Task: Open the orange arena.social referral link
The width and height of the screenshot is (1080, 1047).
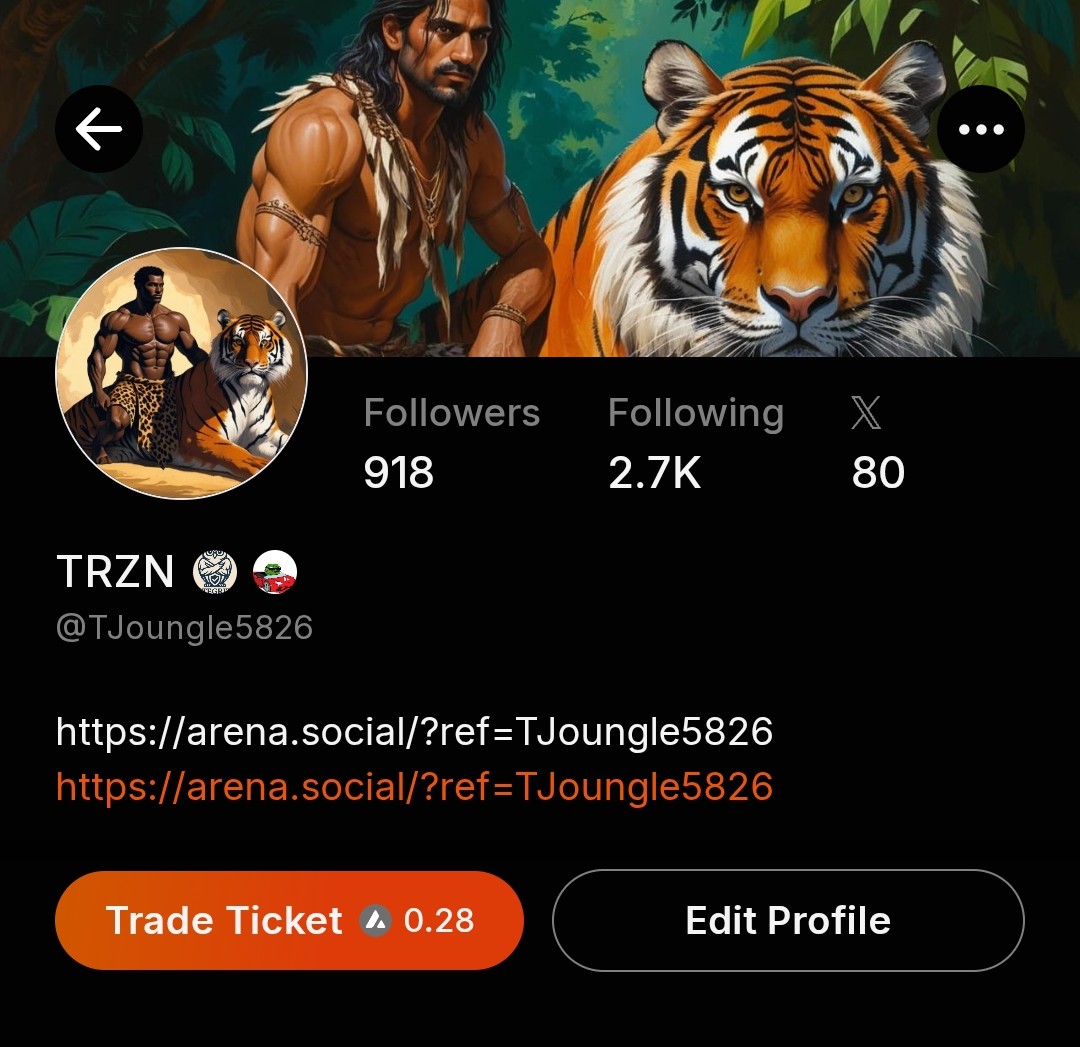Action: click(x=414, y=787)
